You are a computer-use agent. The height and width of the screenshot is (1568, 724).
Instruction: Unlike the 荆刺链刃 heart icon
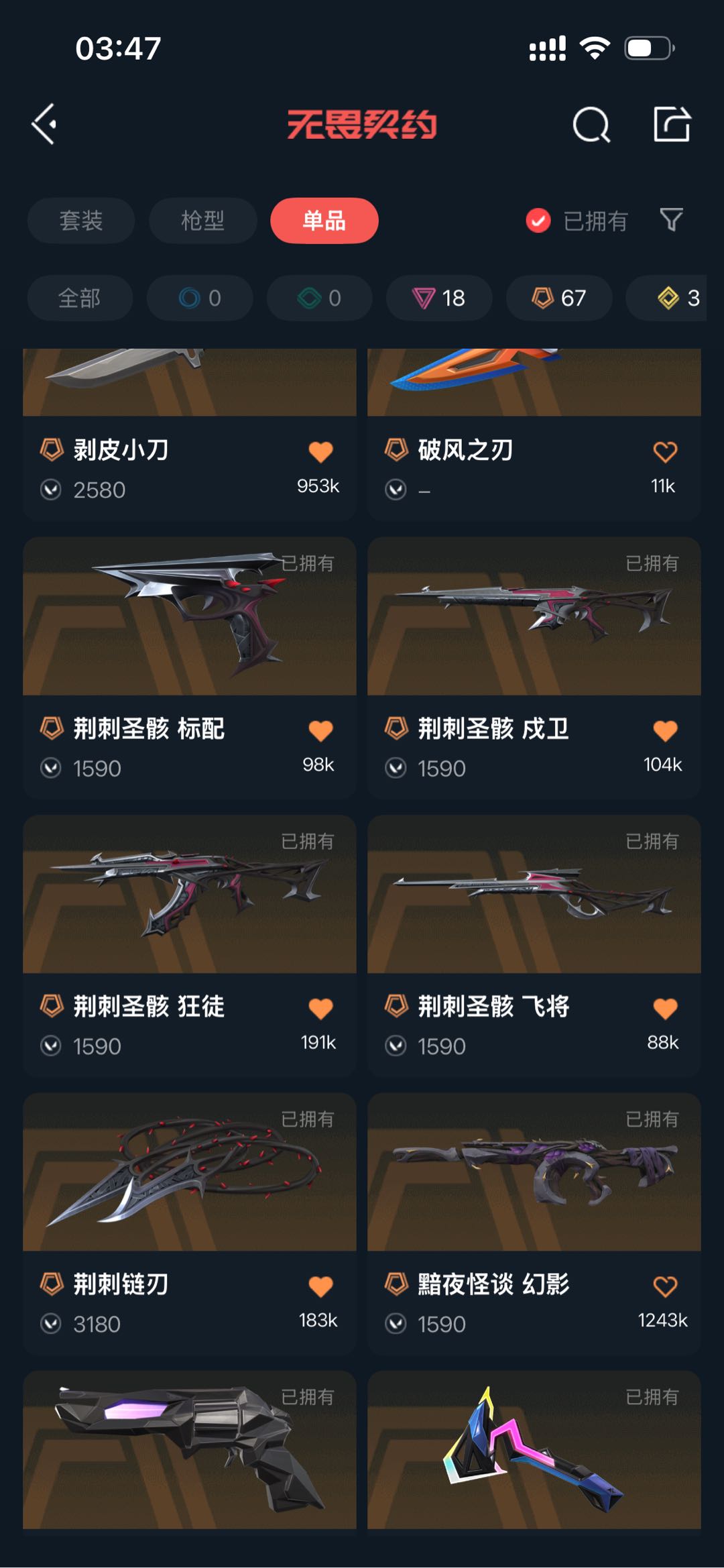pos(320,1286)
